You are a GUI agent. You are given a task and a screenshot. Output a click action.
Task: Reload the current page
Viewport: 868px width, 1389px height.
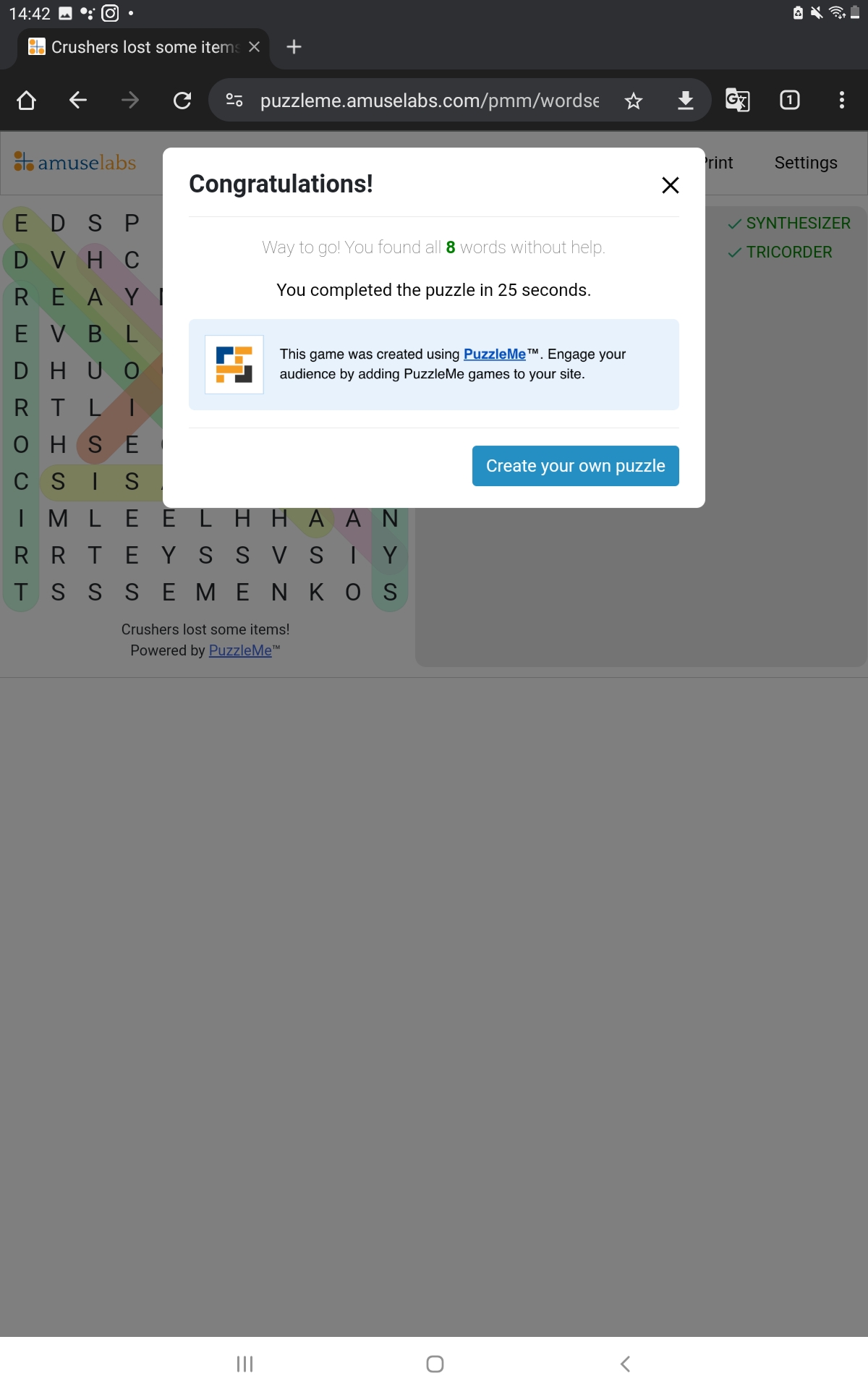(182, 100)
